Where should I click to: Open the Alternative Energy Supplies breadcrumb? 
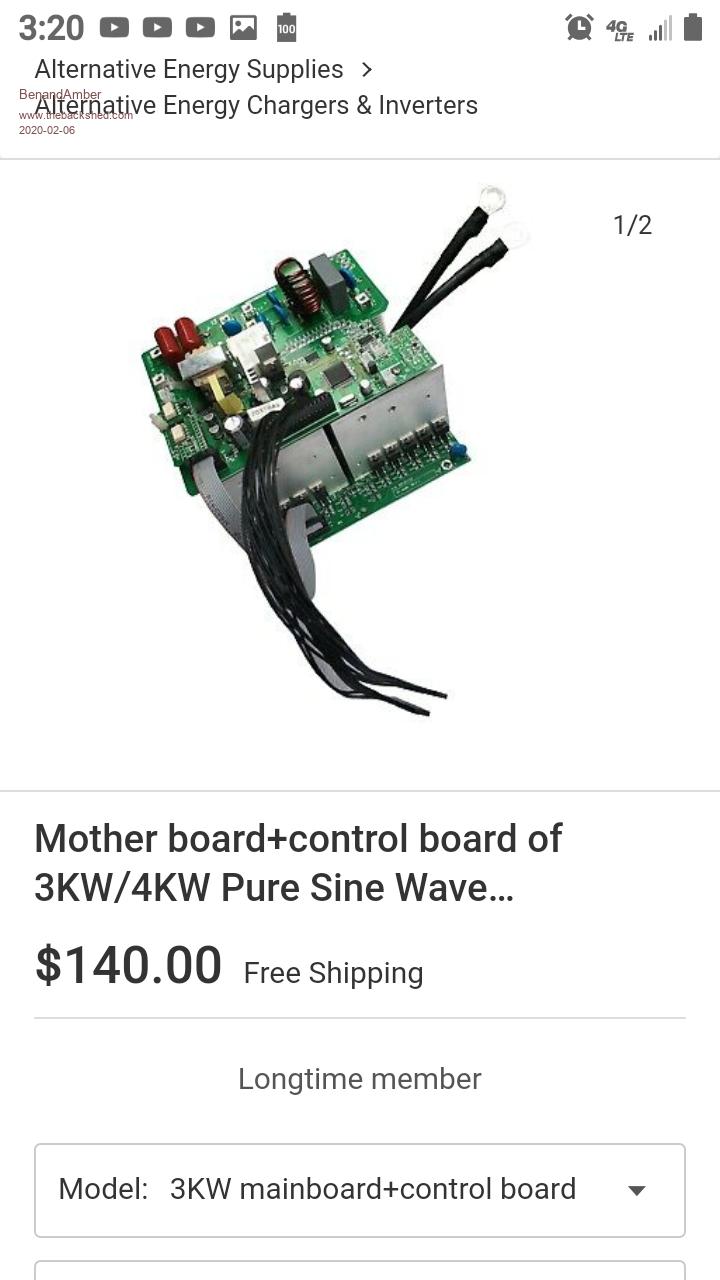coord(189,69)
